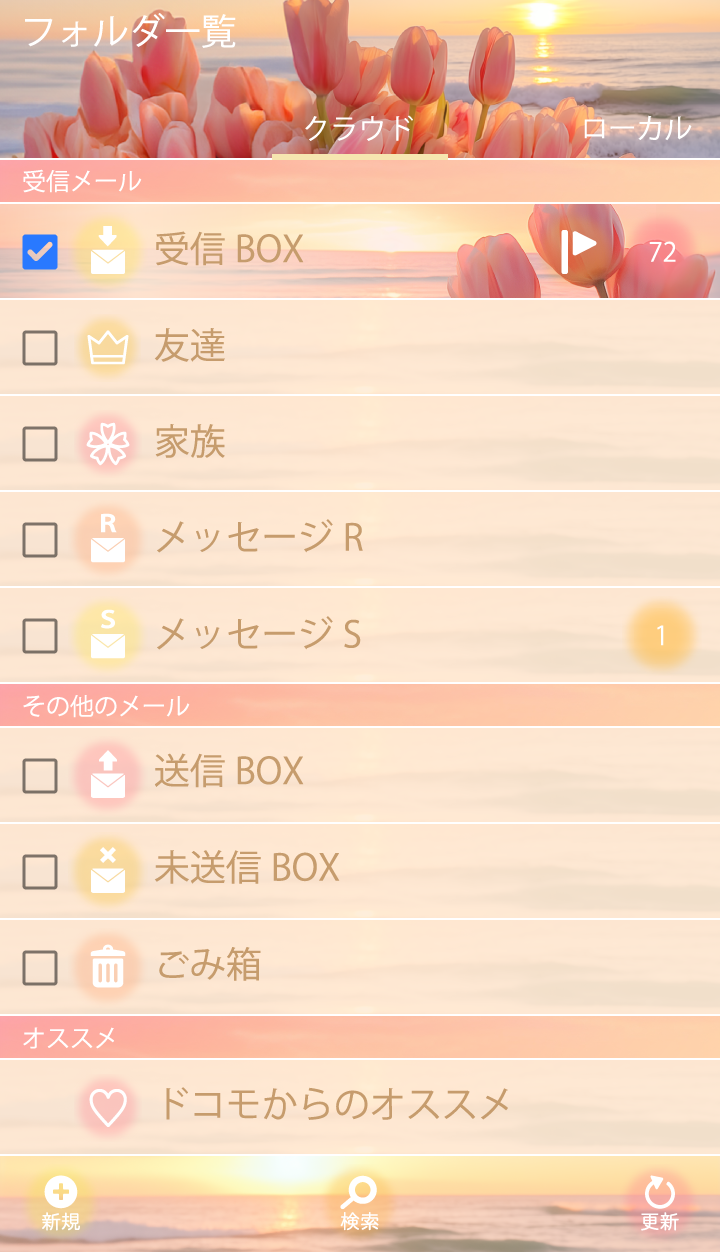Viewport: 720px width, 1252px height.
Task: Open the 未送信 BOX folder
Action: 246,868
